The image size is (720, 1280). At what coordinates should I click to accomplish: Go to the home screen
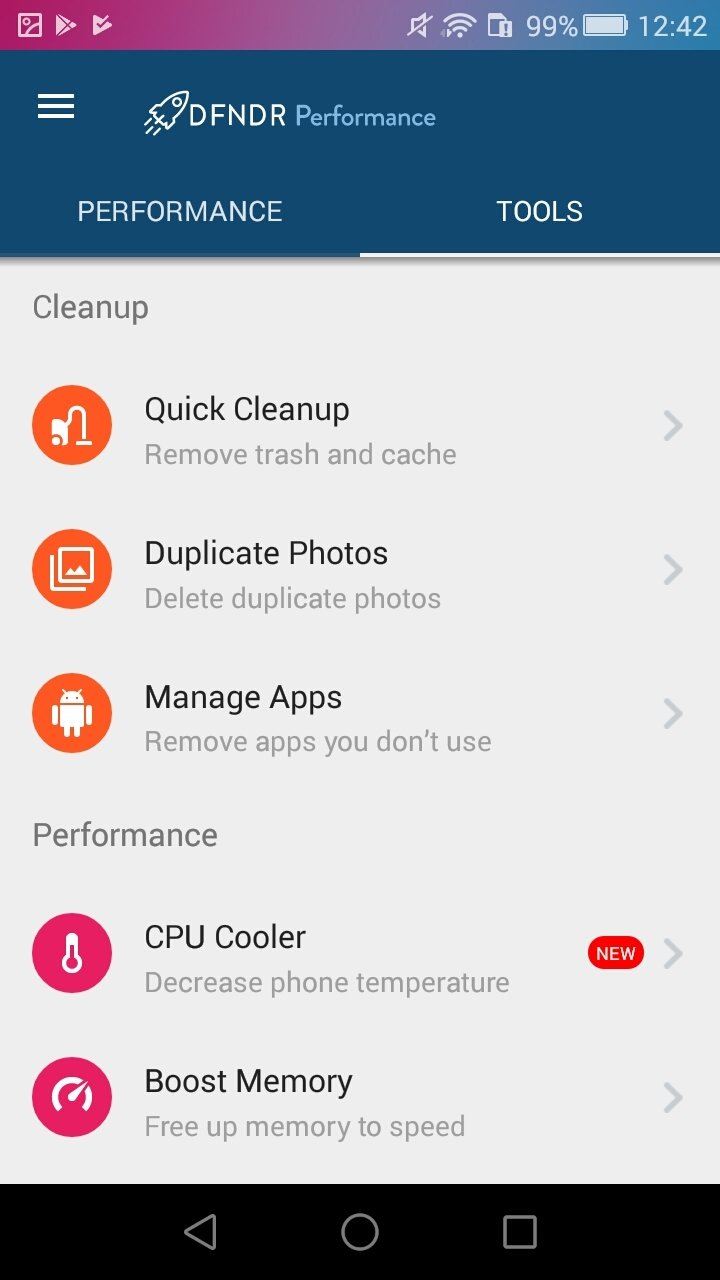(x=360, y=1232)
